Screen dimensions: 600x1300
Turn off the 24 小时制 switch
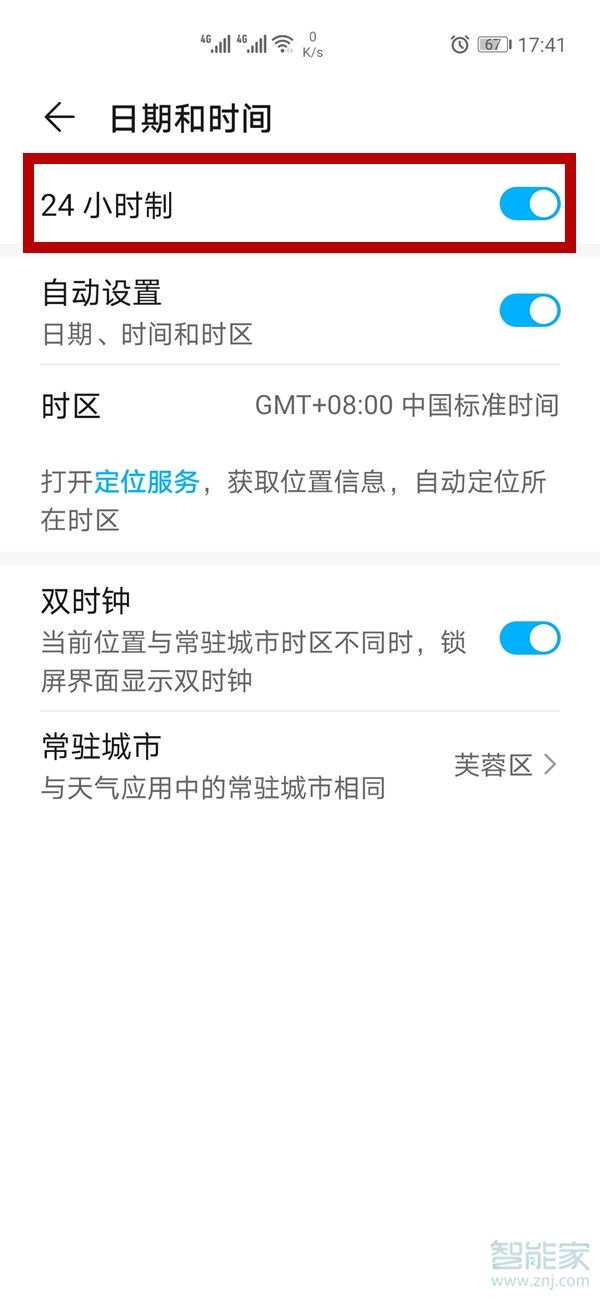tap(529, 204)
